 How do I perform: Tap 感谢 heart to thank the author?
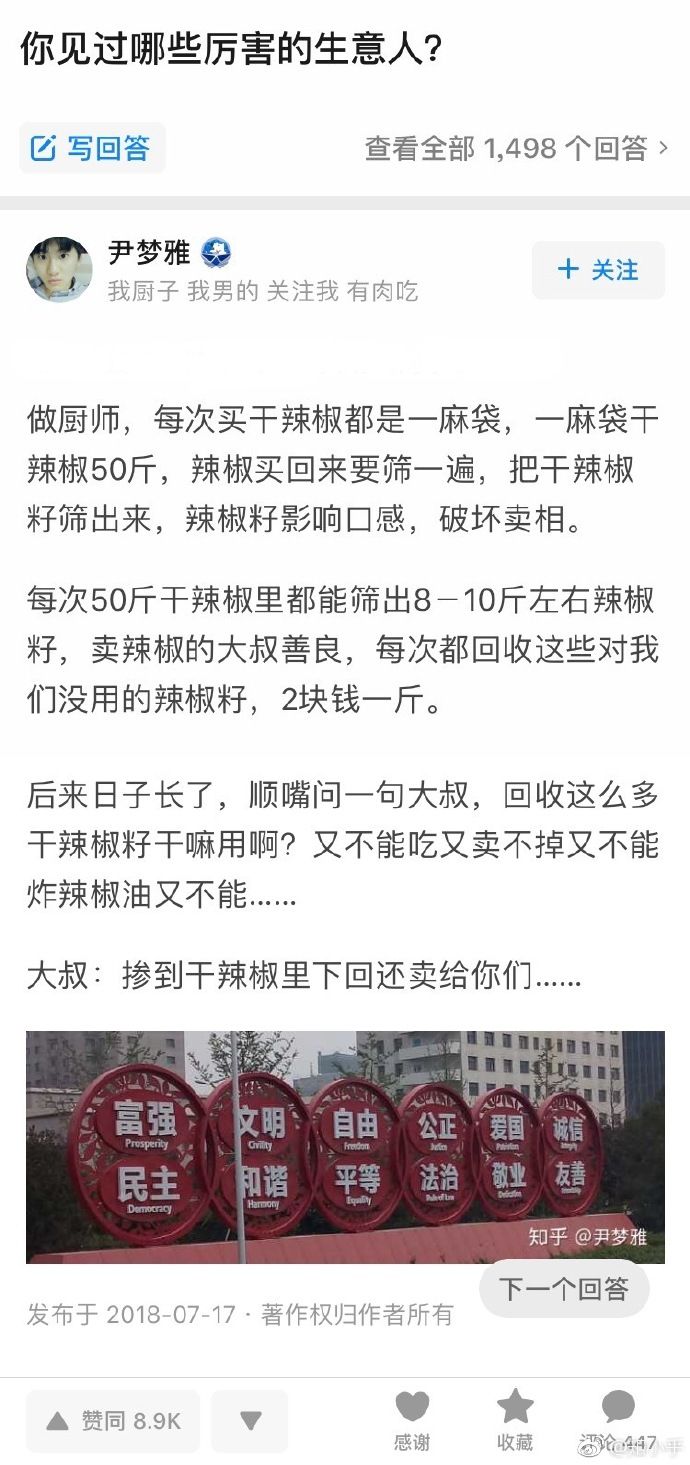[x=412, y=1420]
